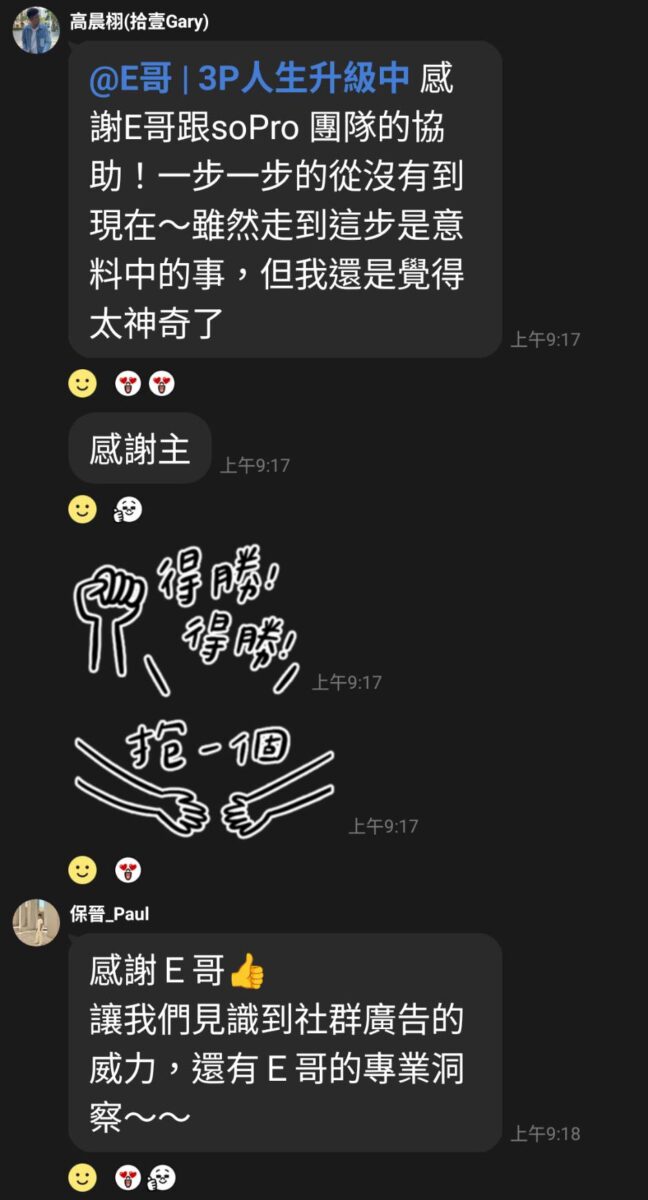This screenshot has width=648, height=1200.
Task: Add reaction to the 抱一個 sticker
Action: (82, 870)
